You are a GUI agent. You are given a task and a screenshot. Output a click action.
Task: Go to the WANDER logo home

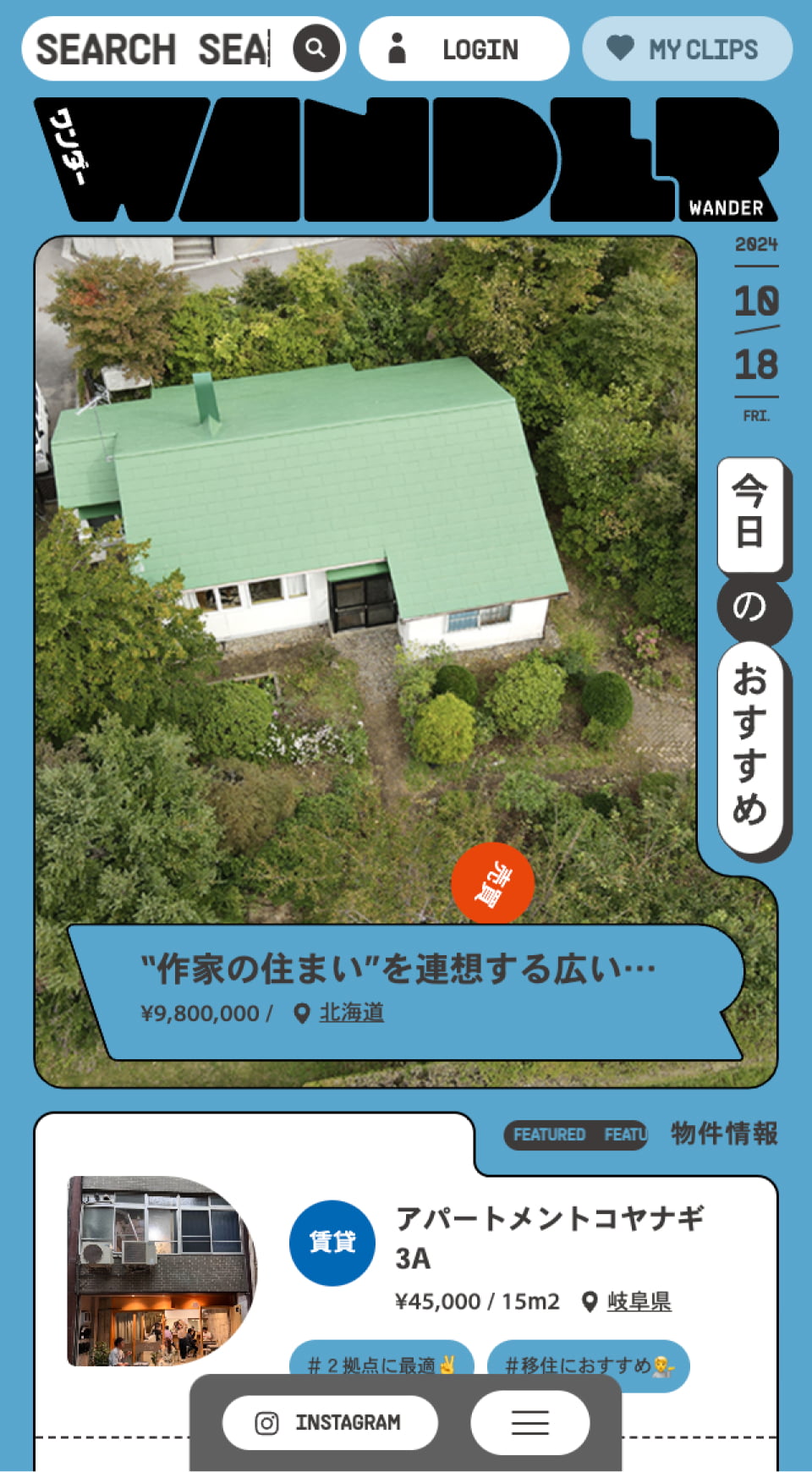406,161
